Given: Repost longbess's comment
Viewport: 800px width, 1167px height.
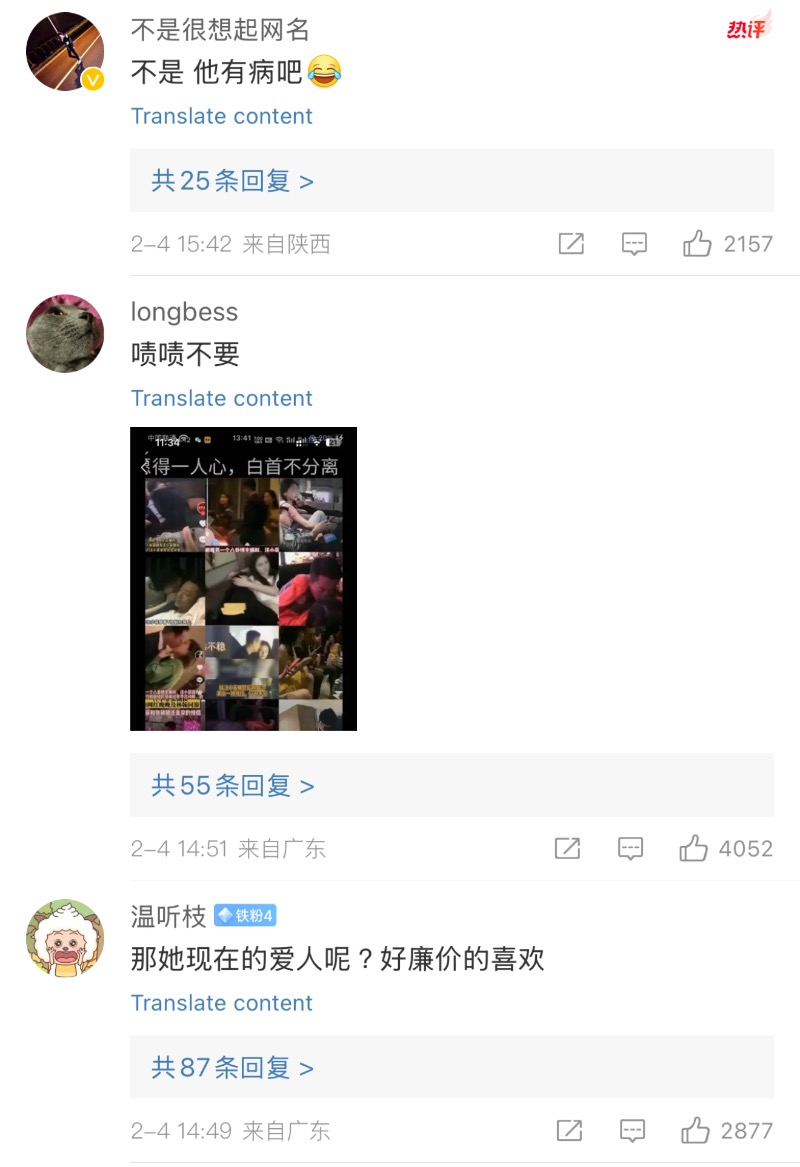Looking at the screenshot, I should [x=567, y=849].
